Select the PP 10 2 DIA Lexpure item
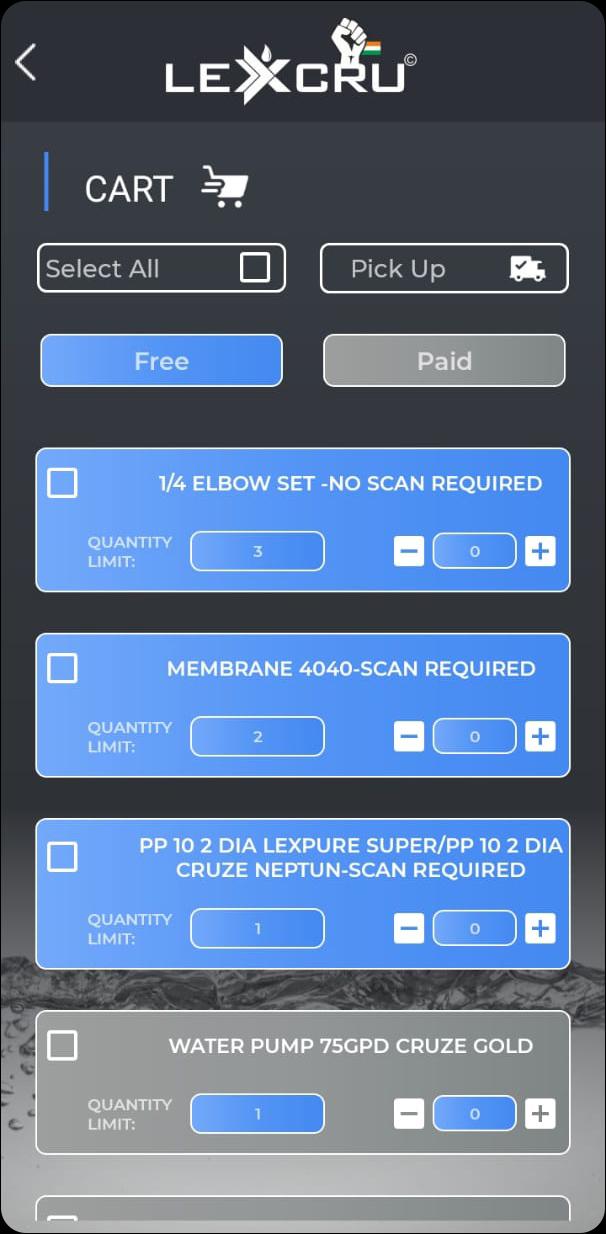This screenshot has height=1234, width=606. pos(62,857)
